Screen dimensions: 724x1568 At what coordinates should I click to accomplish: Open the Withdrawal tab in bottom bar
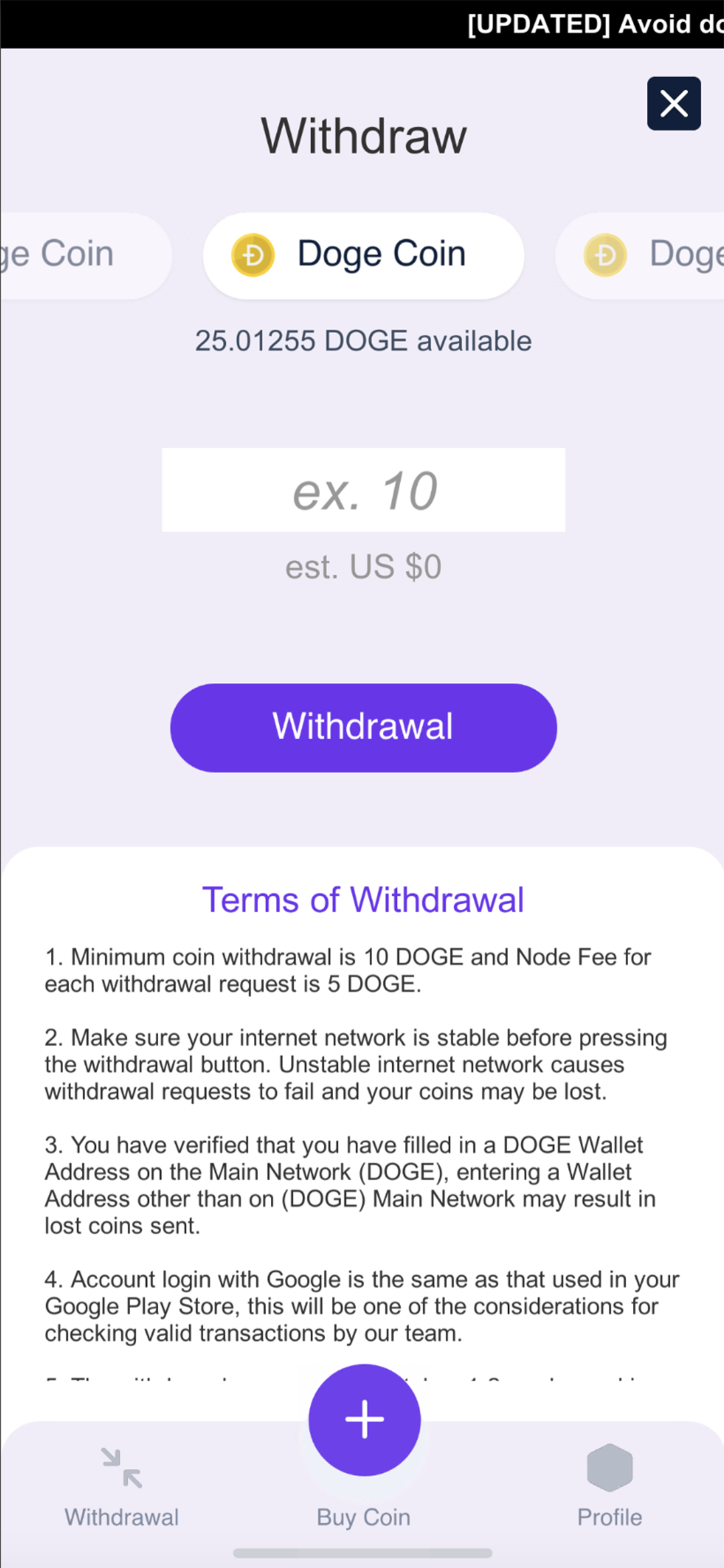pyautogui.click(x=121, y=1484)
